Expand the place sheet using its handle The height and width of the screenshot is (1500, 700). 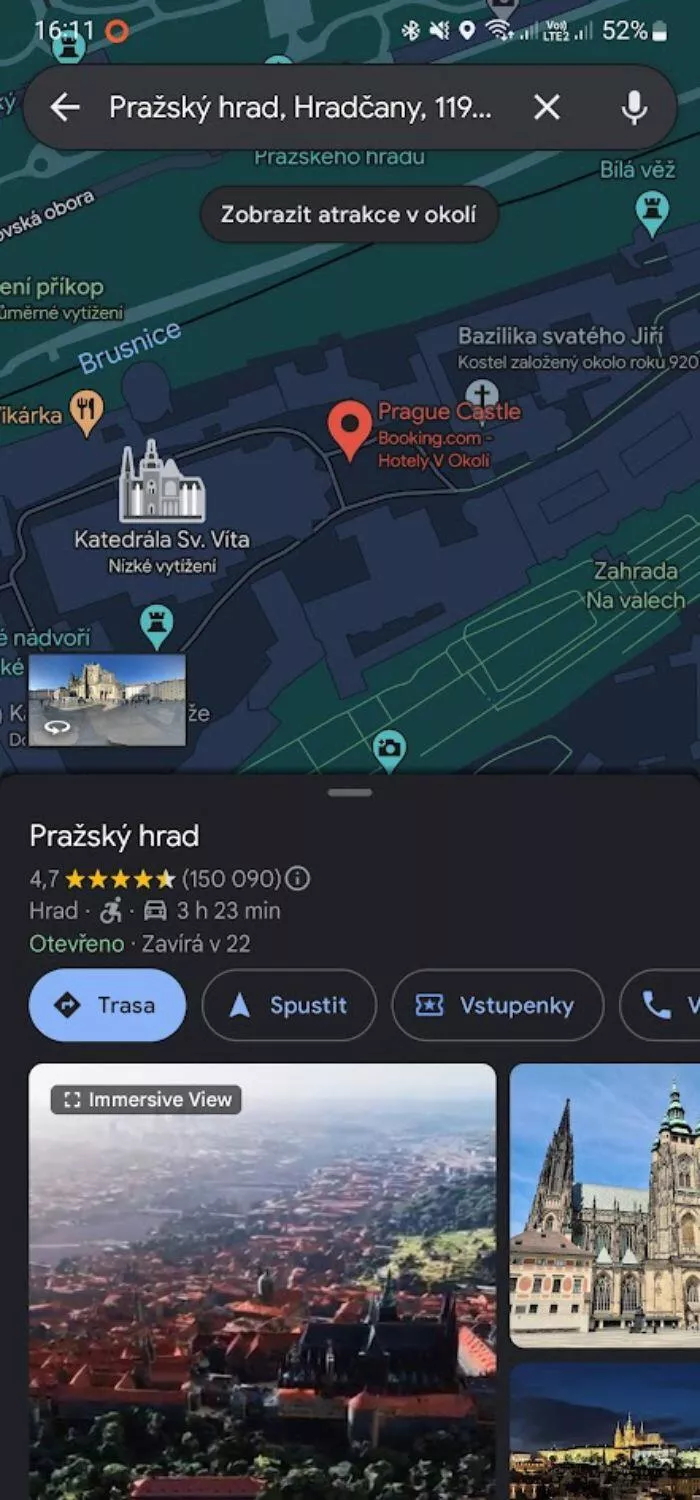[350, 793]
